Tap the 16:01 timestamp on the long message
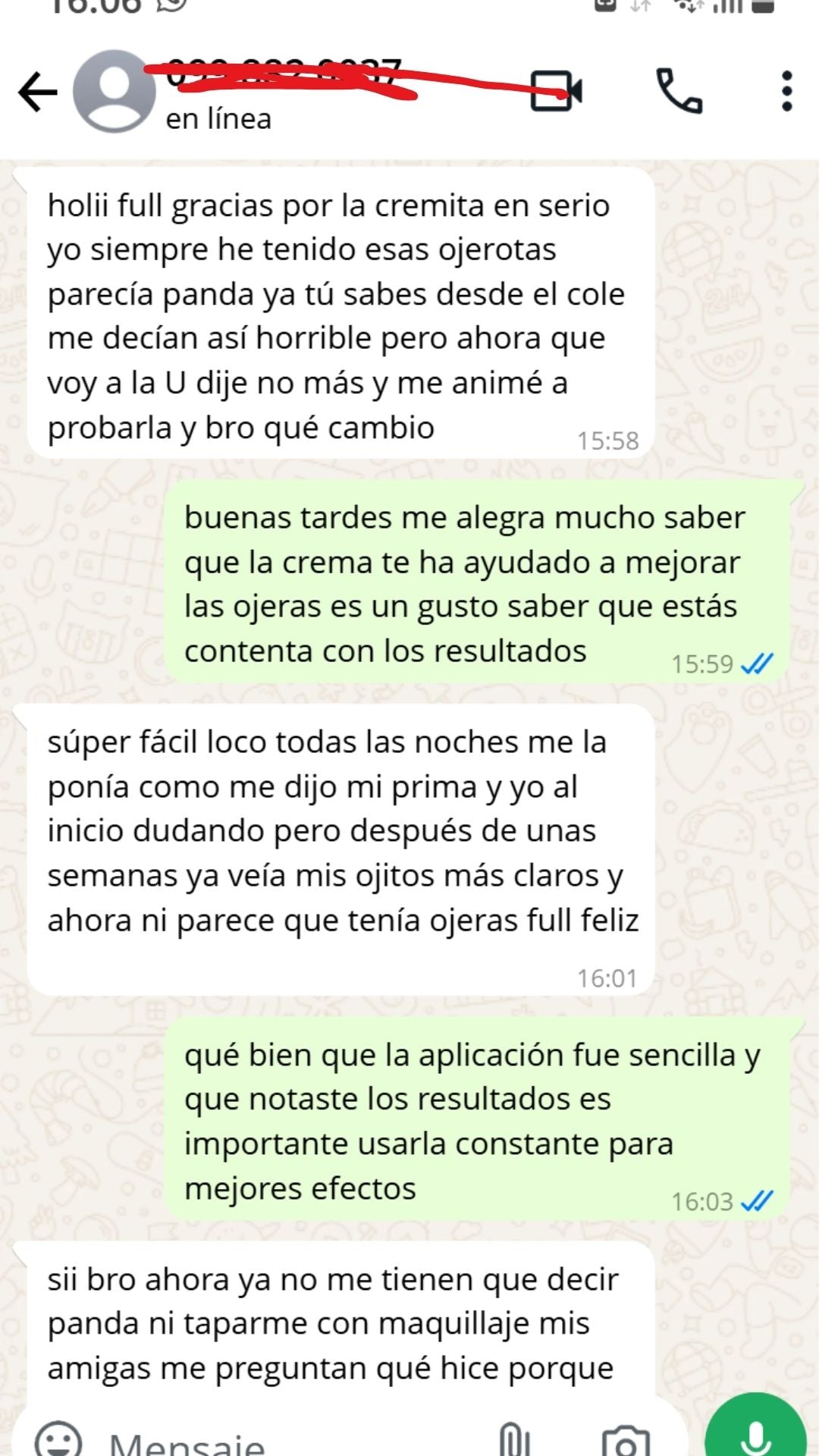Viewport: 819px width, 1456px height. click(607, 977)
